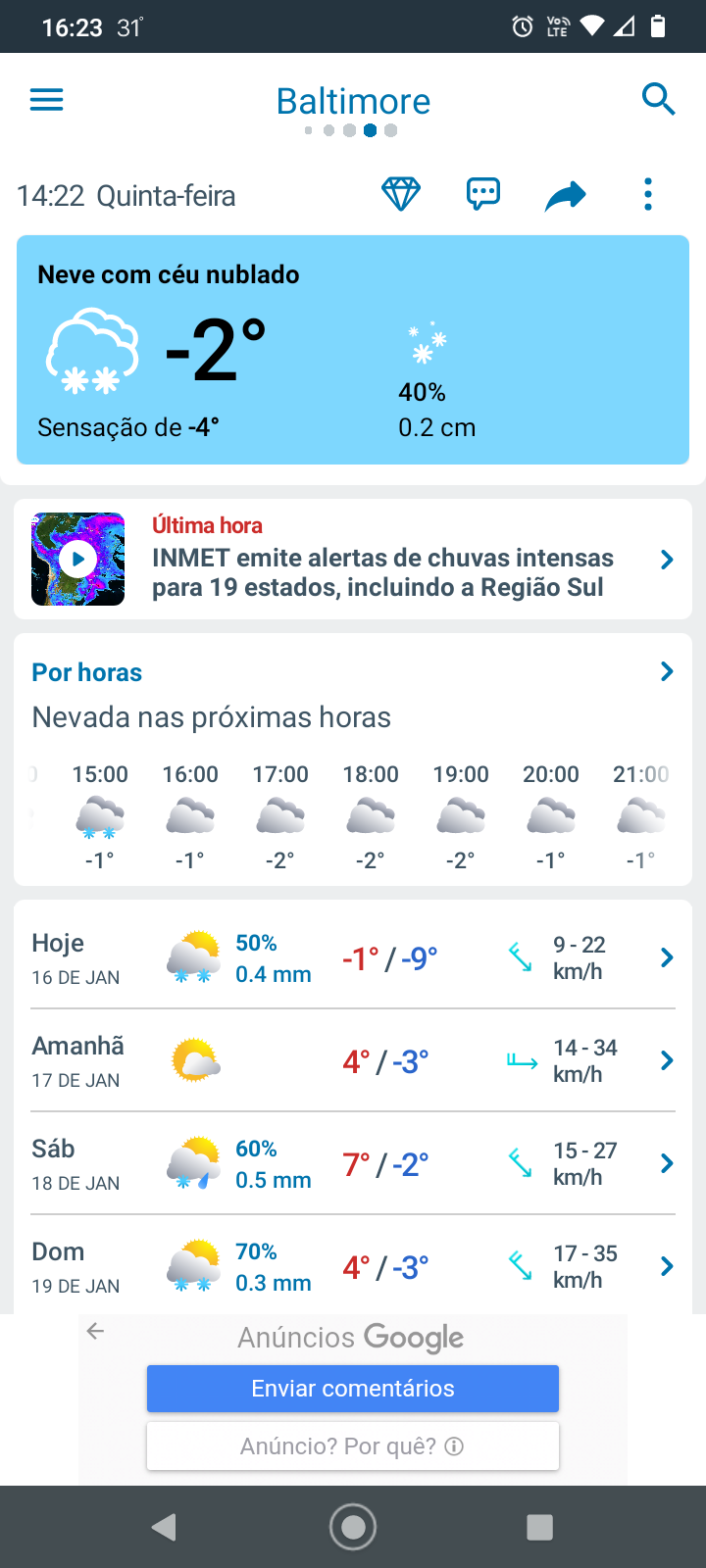Tap Enviar comentários about the ad
The image size is (706, 1568).
[x=353, y=1389]
